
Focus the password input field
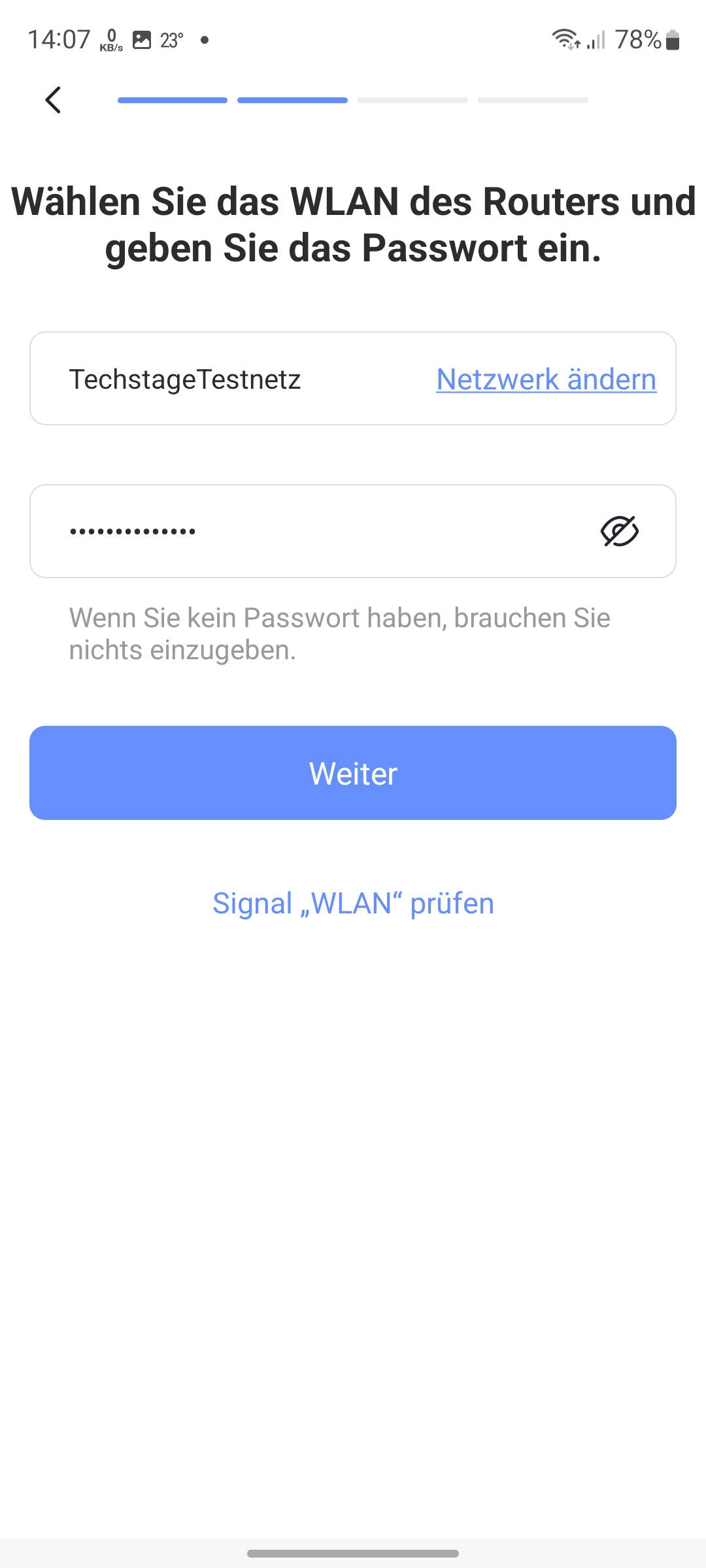tap(314, 531)
